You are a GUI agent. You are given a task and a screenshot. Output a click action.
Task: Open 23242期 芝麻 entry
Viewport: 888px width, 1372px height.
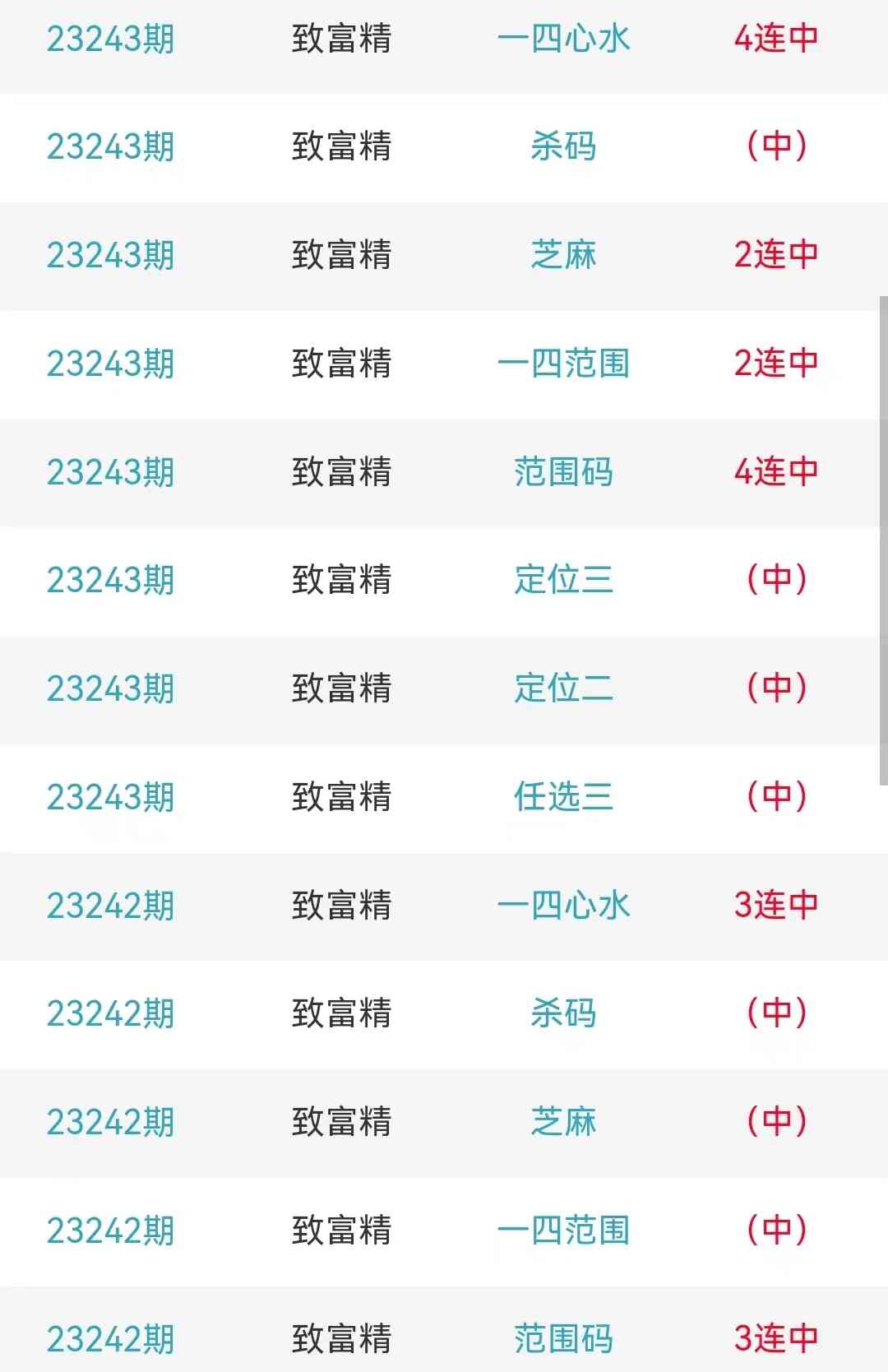coord(563,1122)
